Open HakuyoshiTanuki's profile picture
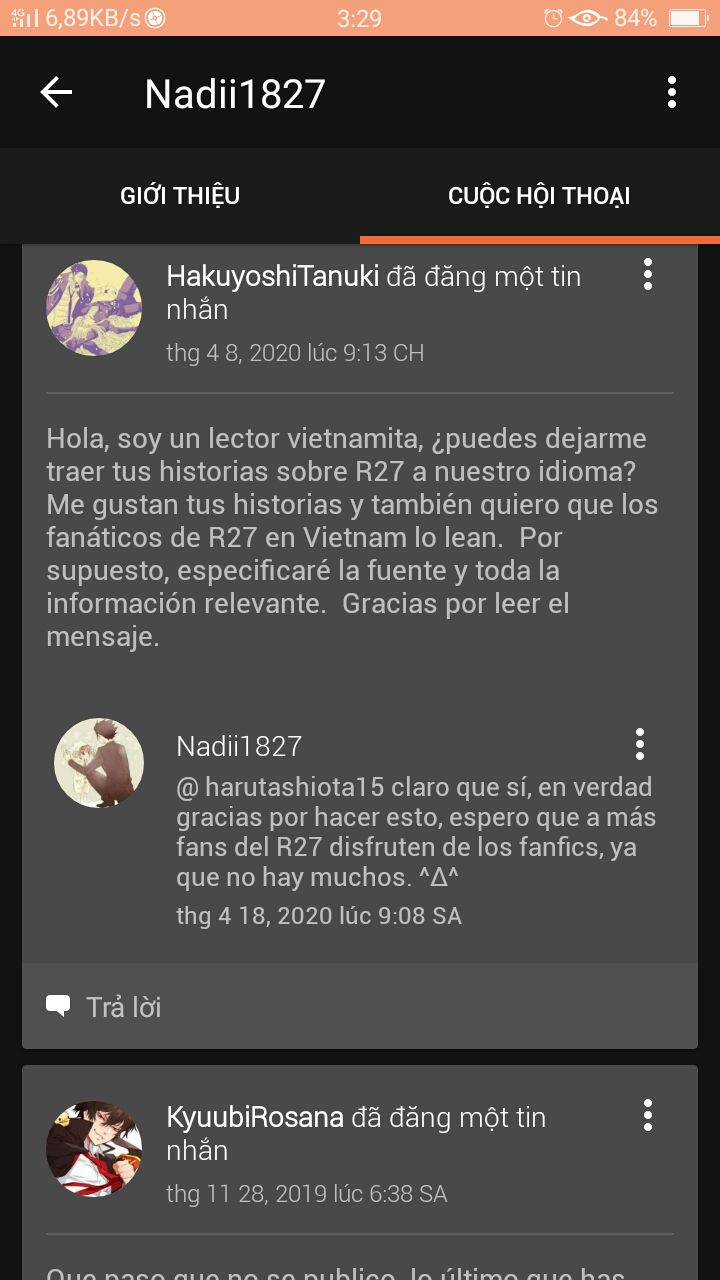This screenshot has width=720, height=1280. (94, 308)
